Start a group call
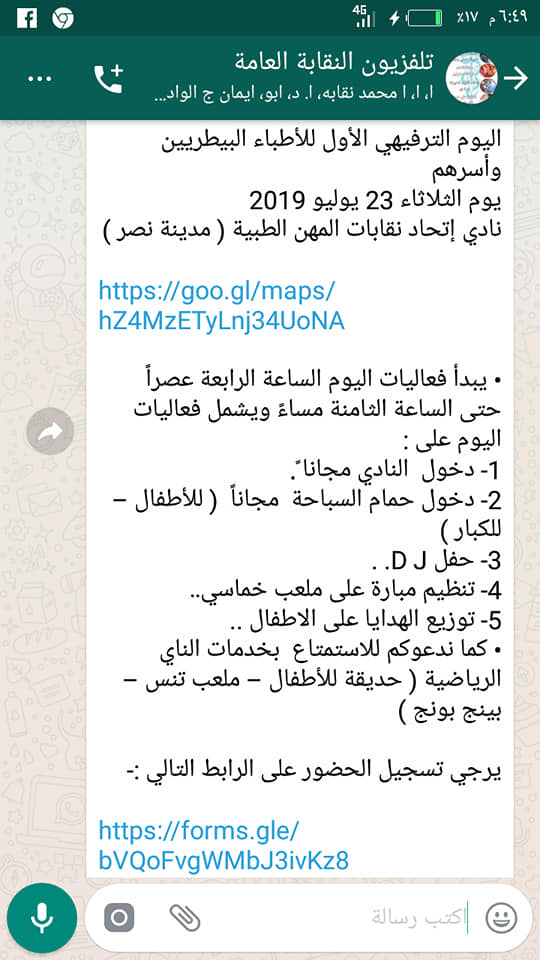This screenshot has height=960, width=540. coord(108,79)
